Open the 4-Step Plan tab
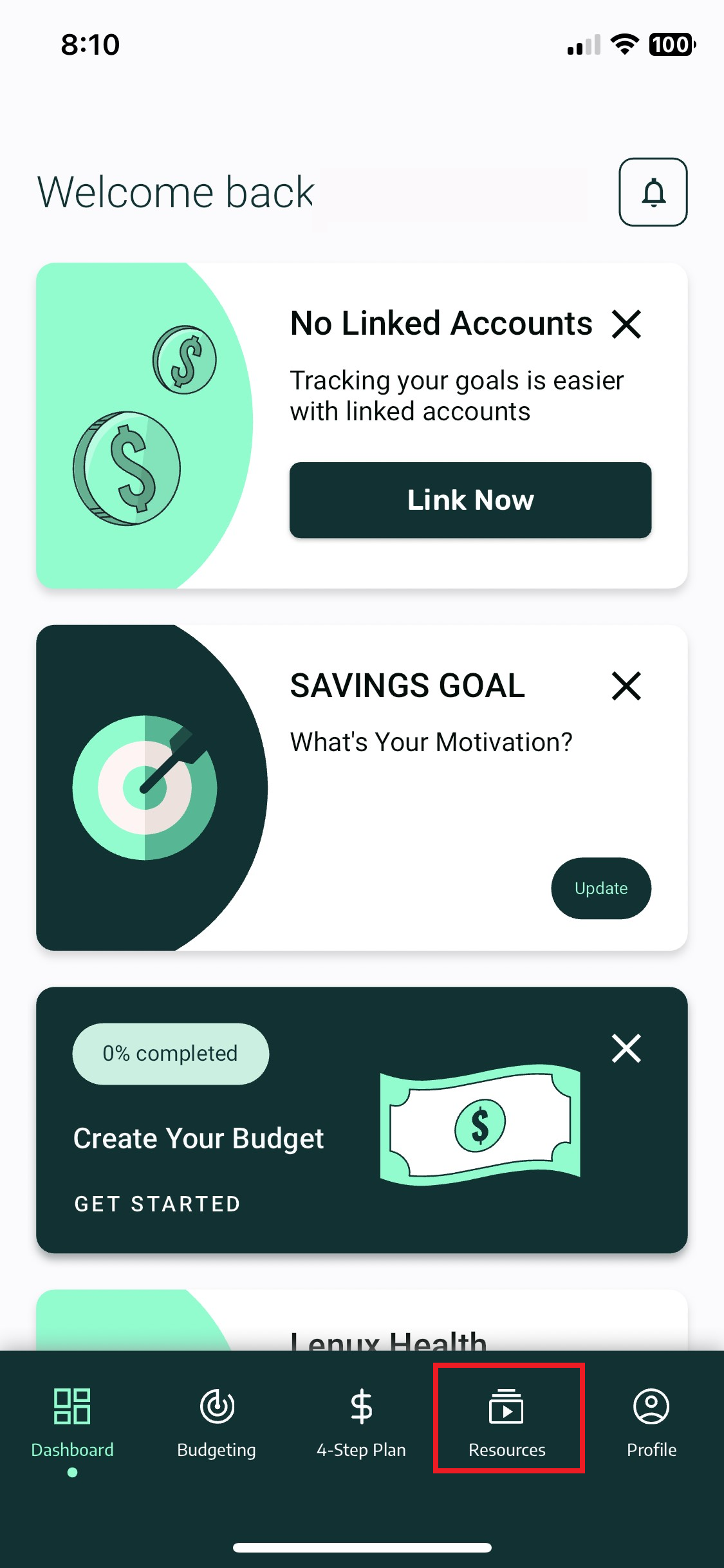Image resolution: width=724 pixels, height=1568 pixels. pos(361,1421)
